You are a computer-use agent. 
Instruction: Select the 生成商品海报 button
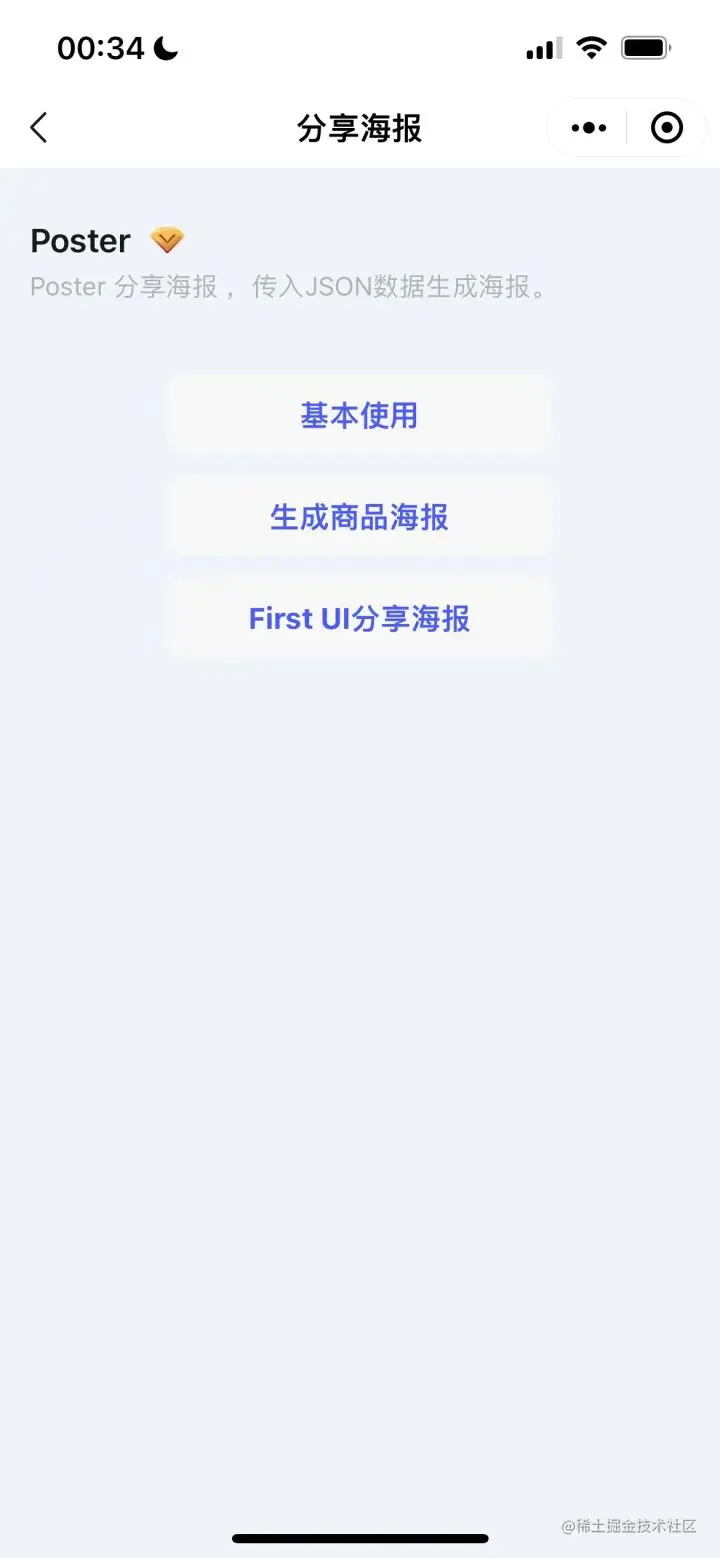click(359, 517)
